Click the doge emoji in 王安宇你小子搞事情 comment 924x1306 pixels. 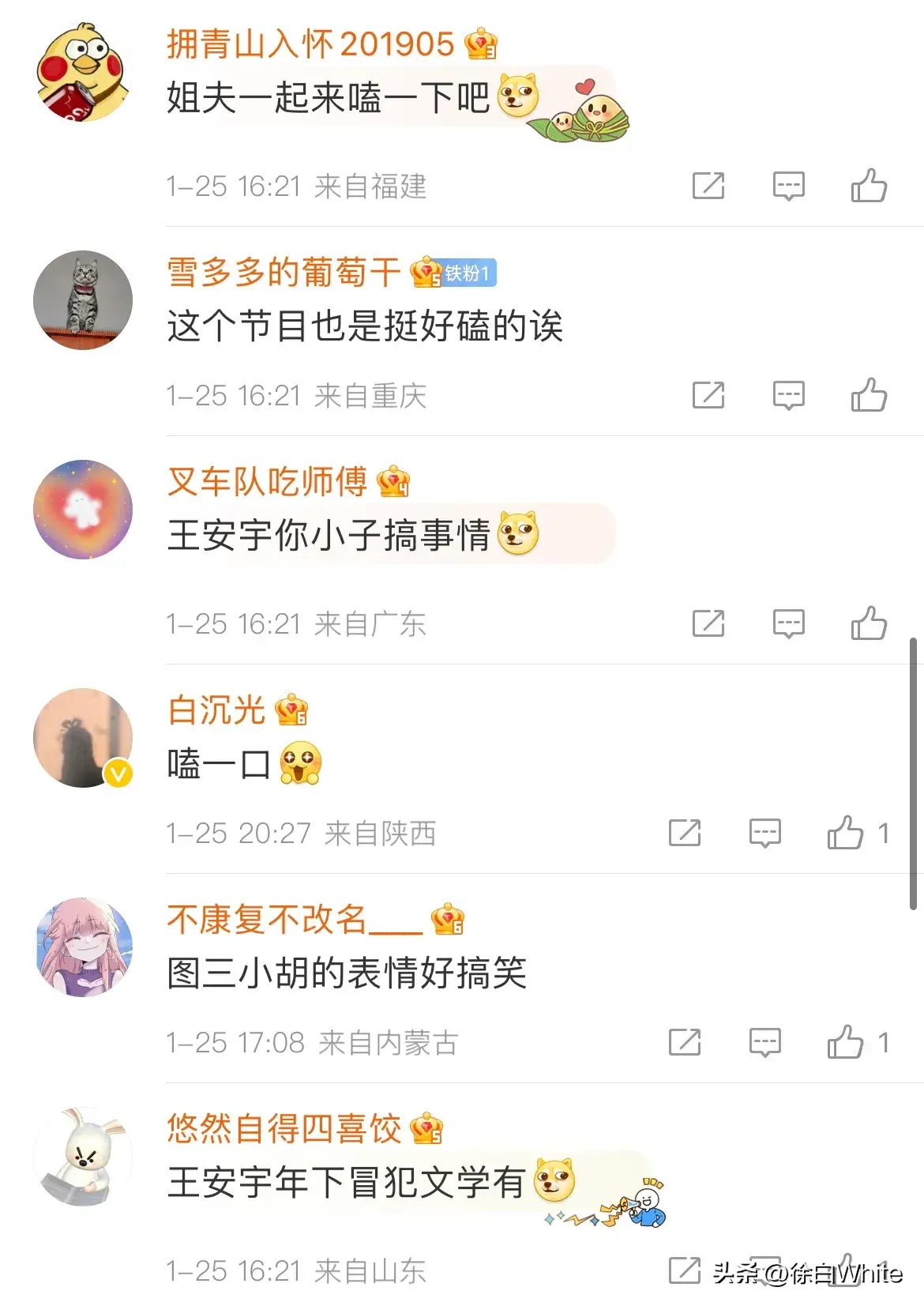coord(516,533)
